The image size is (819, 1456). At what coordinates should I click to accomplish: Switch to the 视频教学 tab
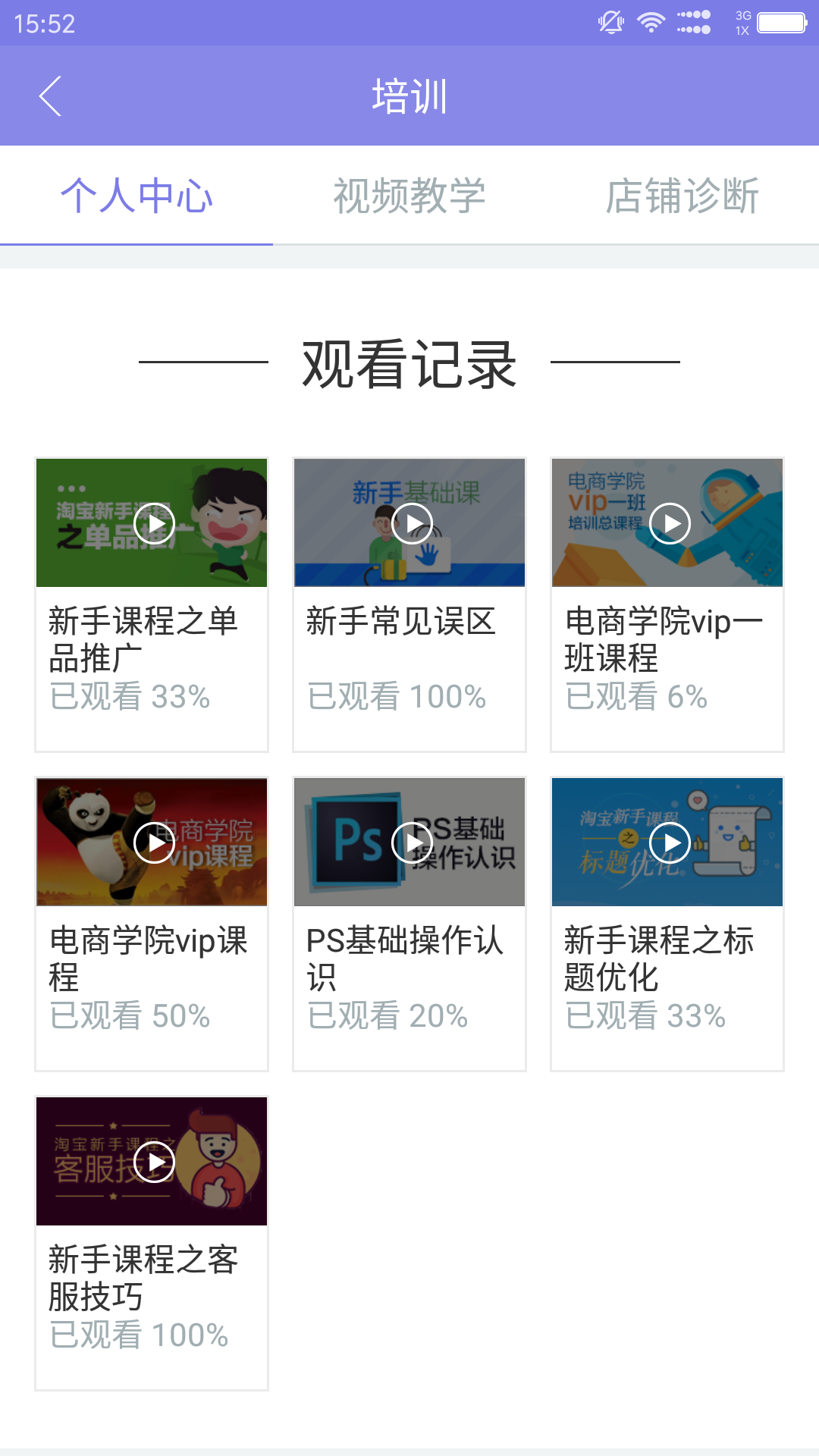(409, 196)
